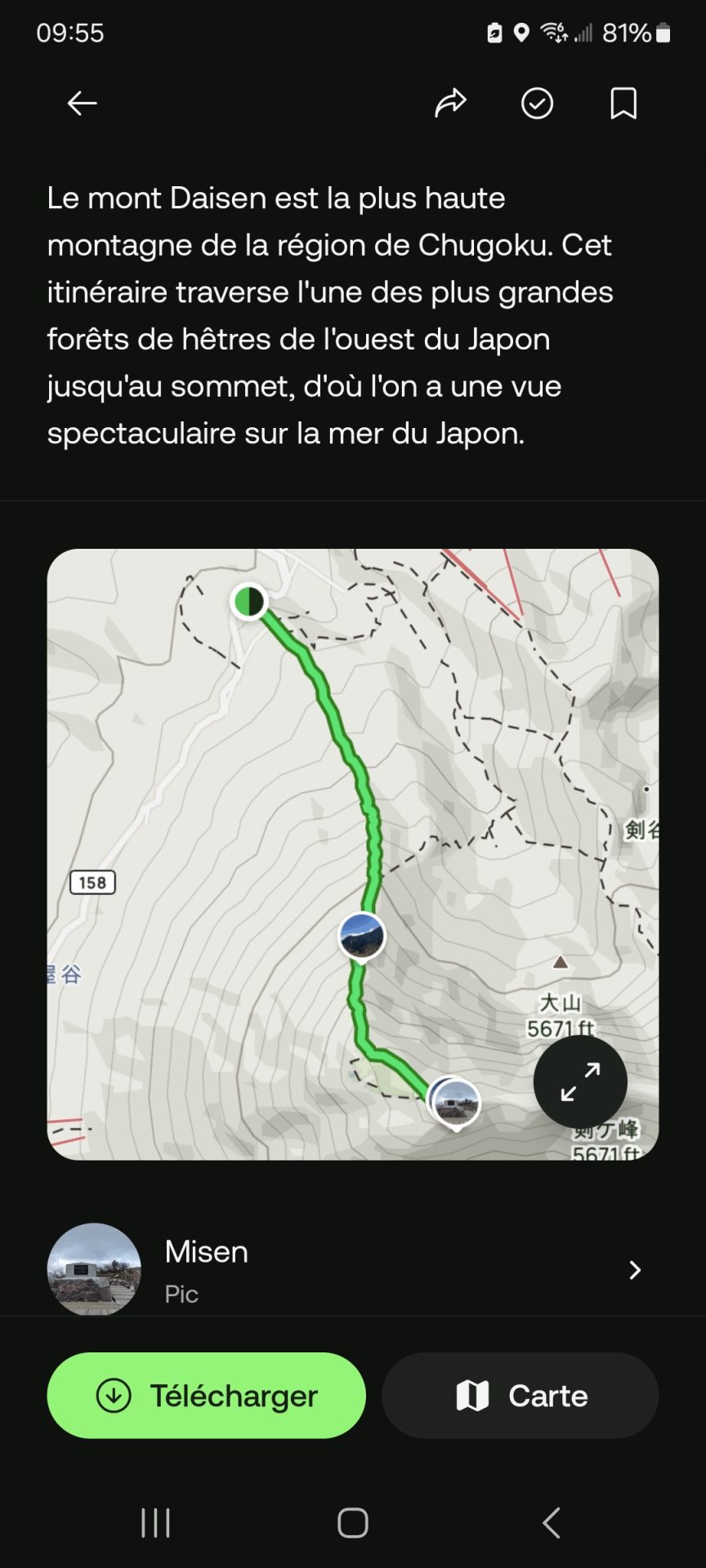Bookmark this hiking route
The width and height of the screenshot is (706, 1568).
(623, 104)
